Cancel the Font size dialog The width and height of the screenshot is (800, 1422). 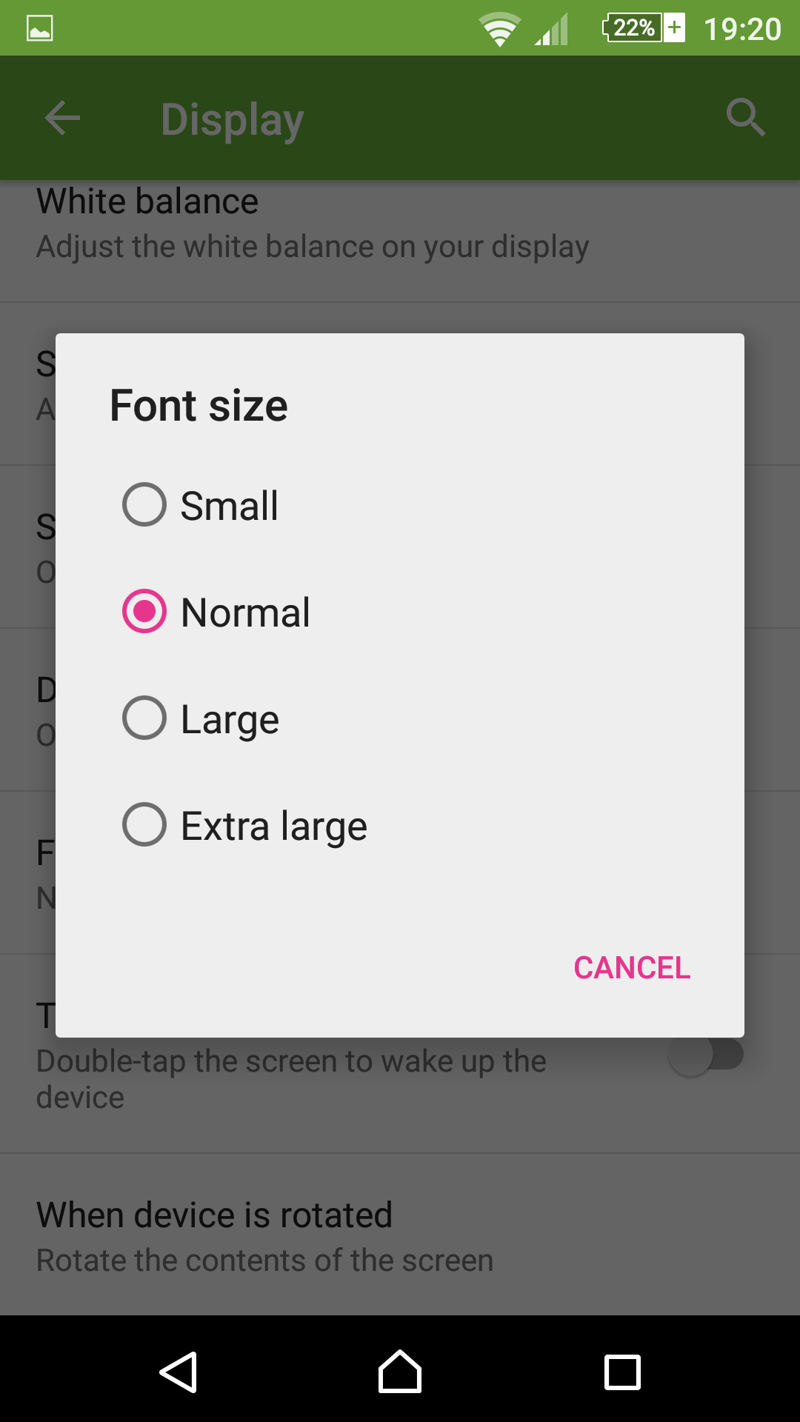(x=631, y=967)
